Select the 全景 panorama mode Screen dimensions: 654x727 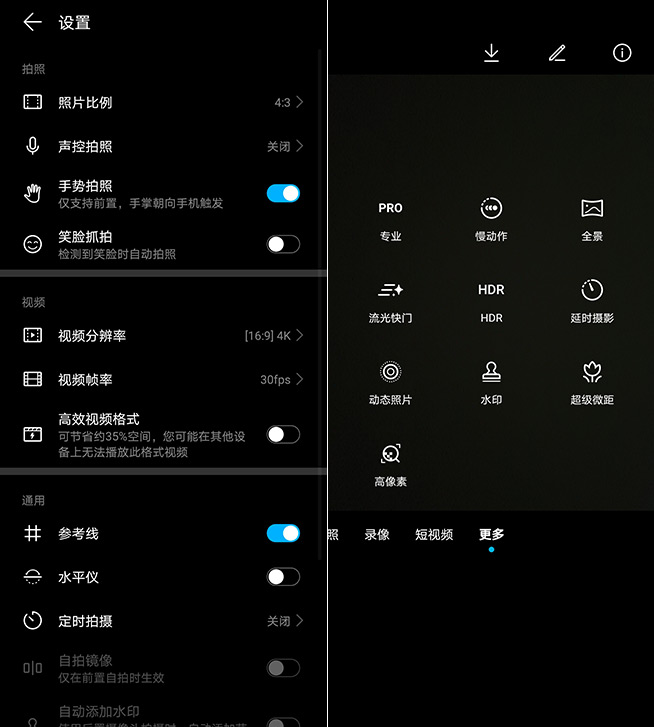592,218
